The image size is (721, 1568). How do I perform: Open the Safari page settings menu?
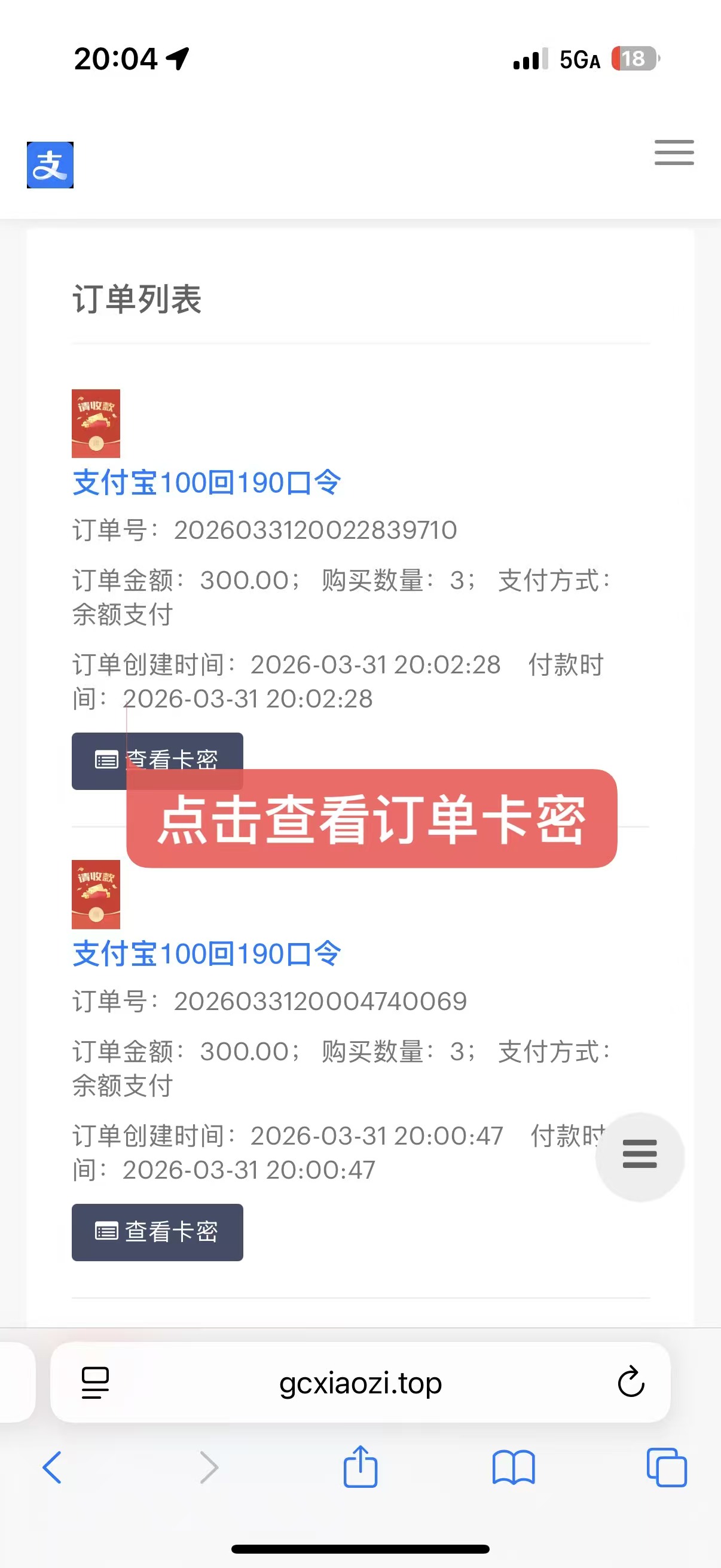pos(96,1383)
